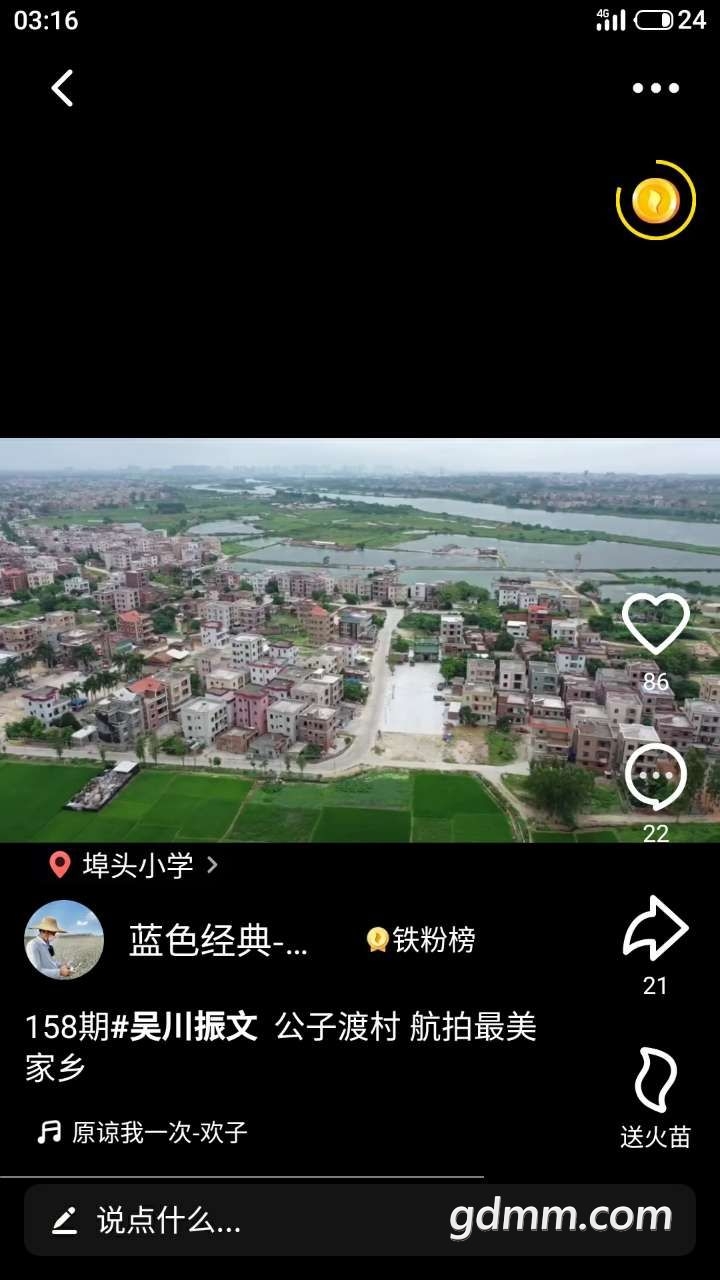Tap the gold coin reward icon
The height and width of the screenshot is (1280, 720).
coord(655,201)
